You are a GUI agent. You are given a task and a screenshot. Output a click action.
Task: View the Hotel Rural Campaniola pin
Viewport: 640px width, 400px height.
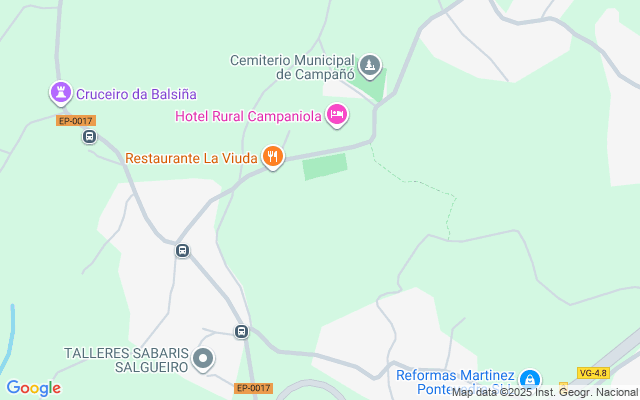tap(338, 116)
